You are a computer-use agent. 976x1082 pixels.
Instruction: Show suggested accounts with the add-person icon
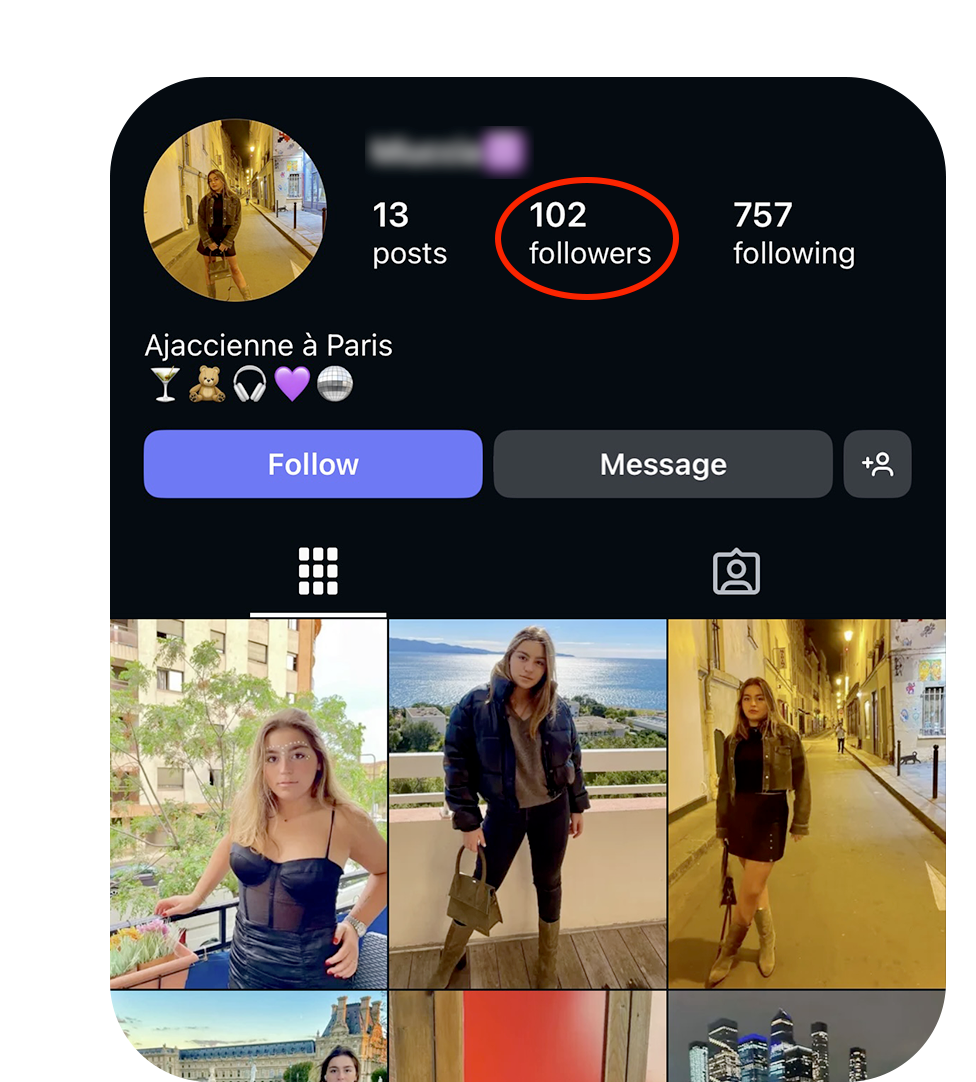click(x=877, y=464)
